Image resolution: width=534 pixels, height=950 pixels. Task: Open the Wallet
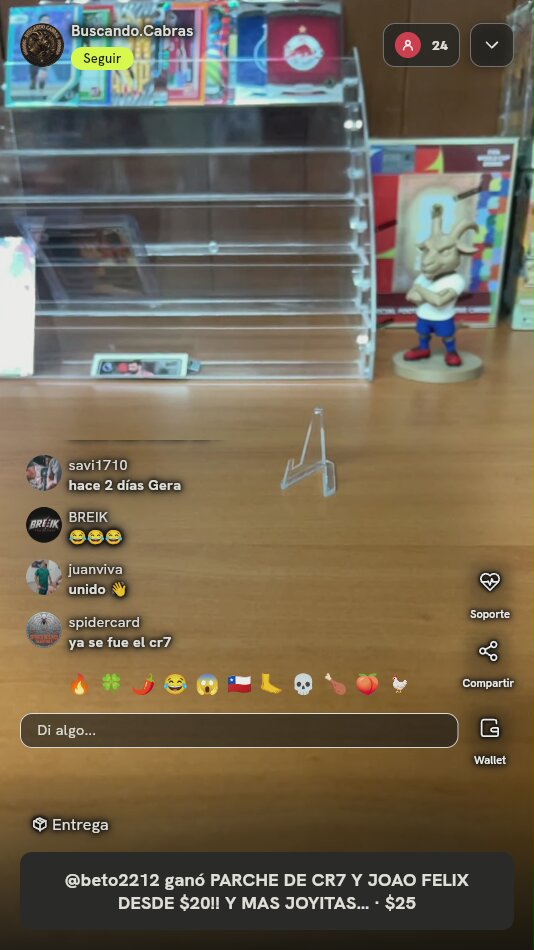[490, 741]
